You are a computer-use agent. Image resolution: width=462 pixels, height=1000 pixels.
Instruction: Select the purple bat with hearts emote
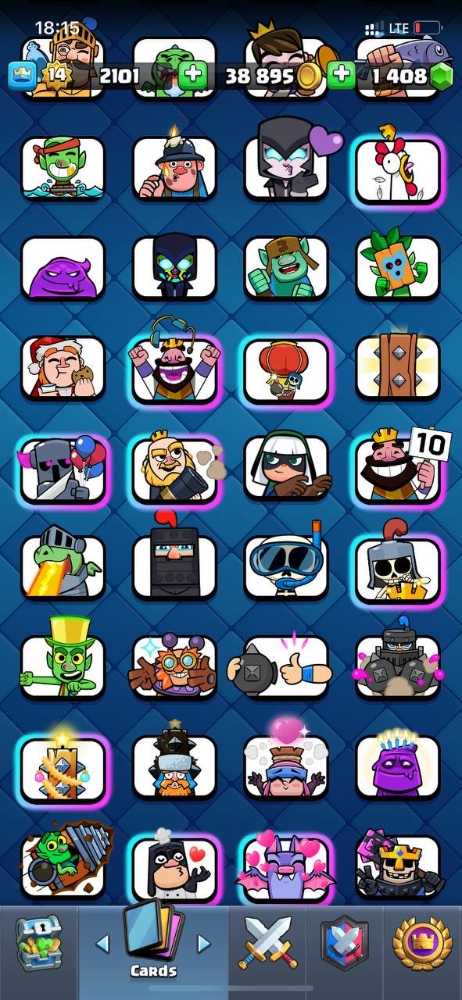287,867
